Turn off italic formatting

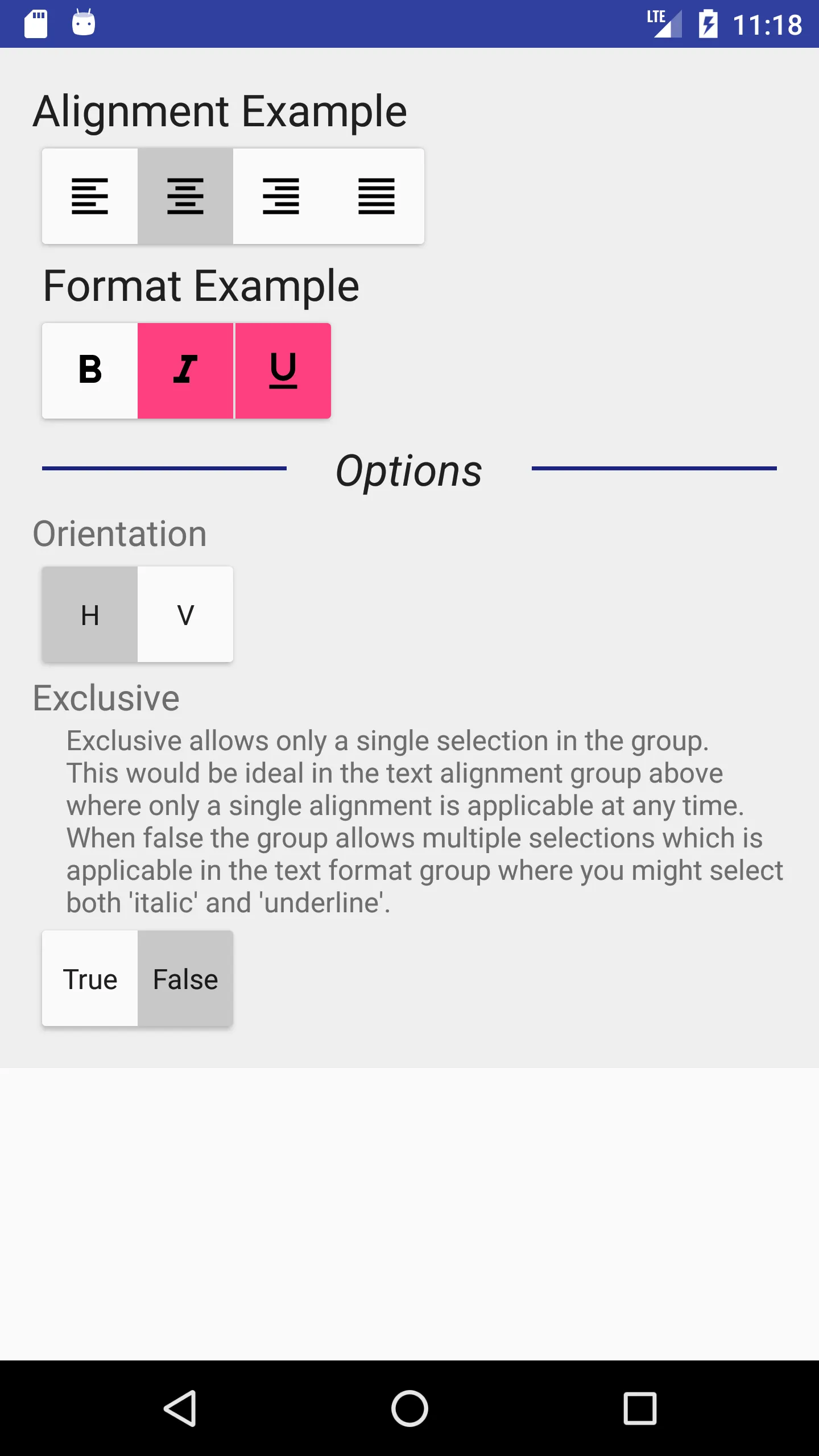[x=185, y=371]
